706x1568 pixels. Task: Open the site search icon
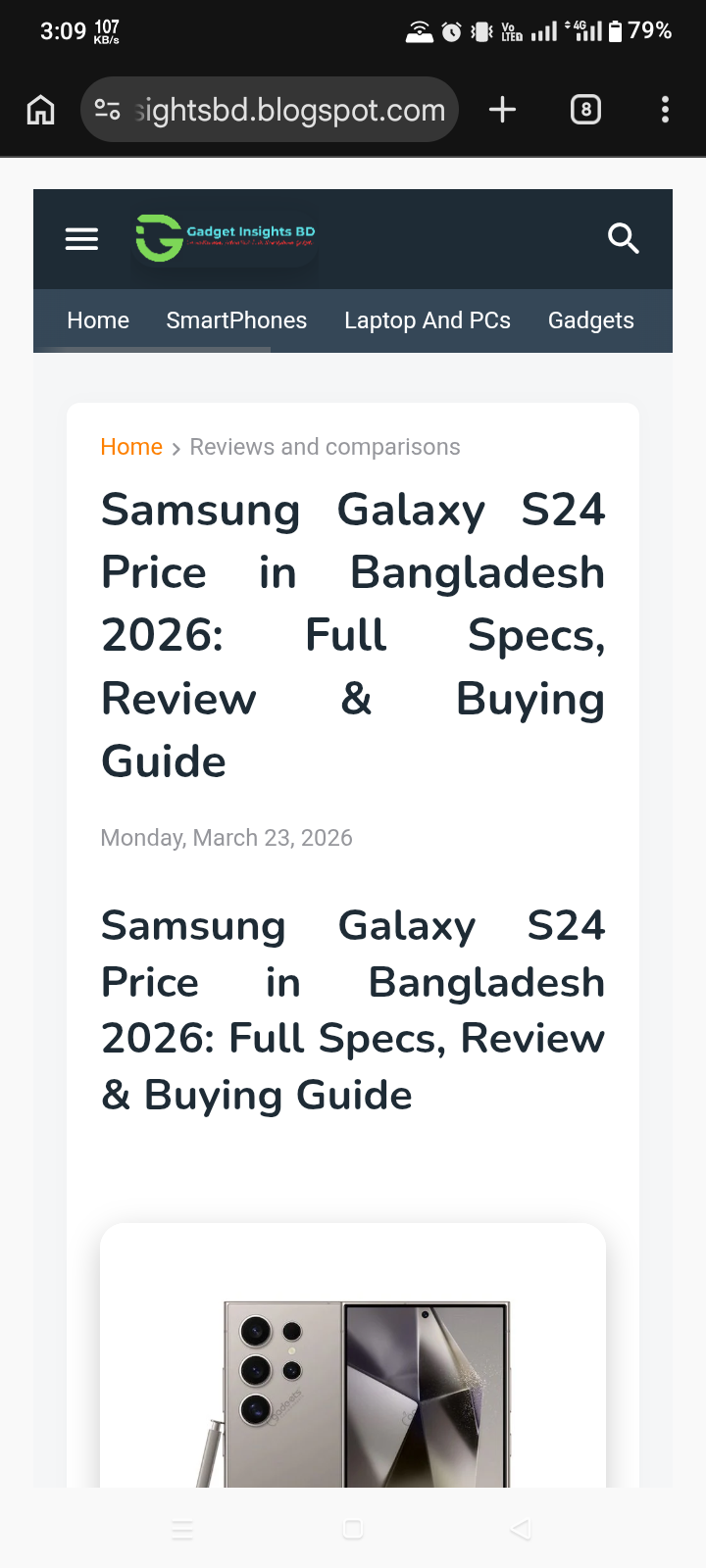[x=623, y=238]
